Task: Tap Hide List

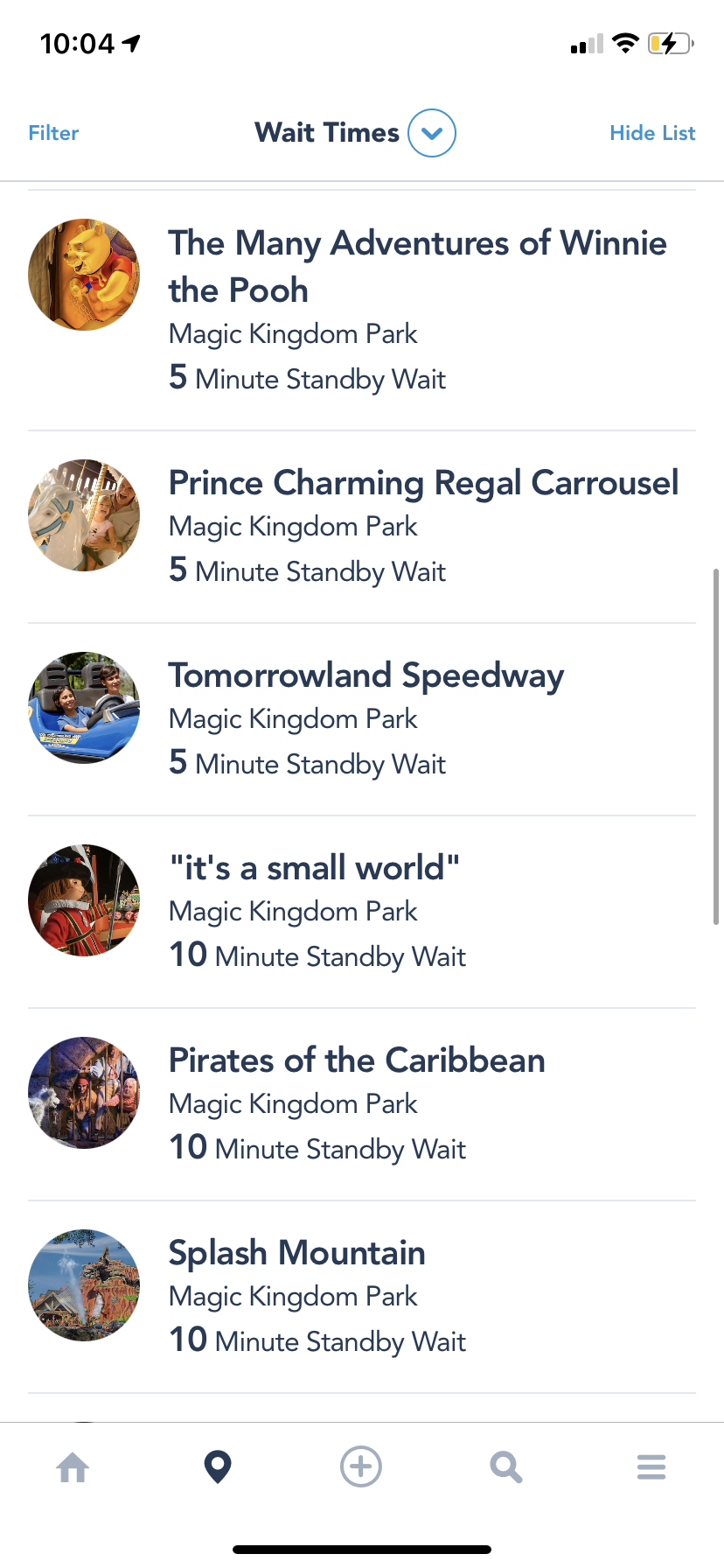Action: click(652, 133)
